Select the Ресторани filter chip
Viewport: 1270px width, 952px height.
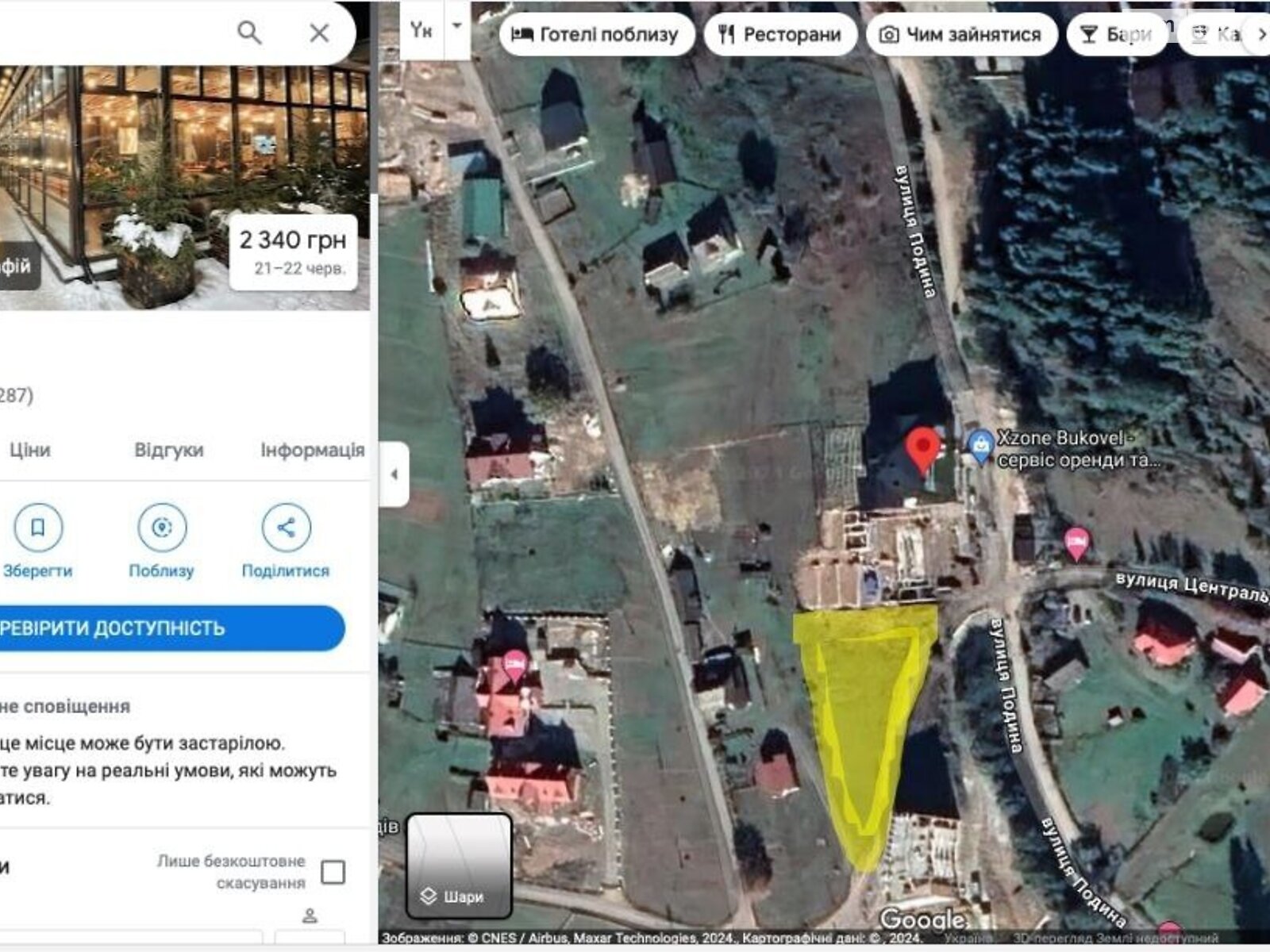[780, 35]
